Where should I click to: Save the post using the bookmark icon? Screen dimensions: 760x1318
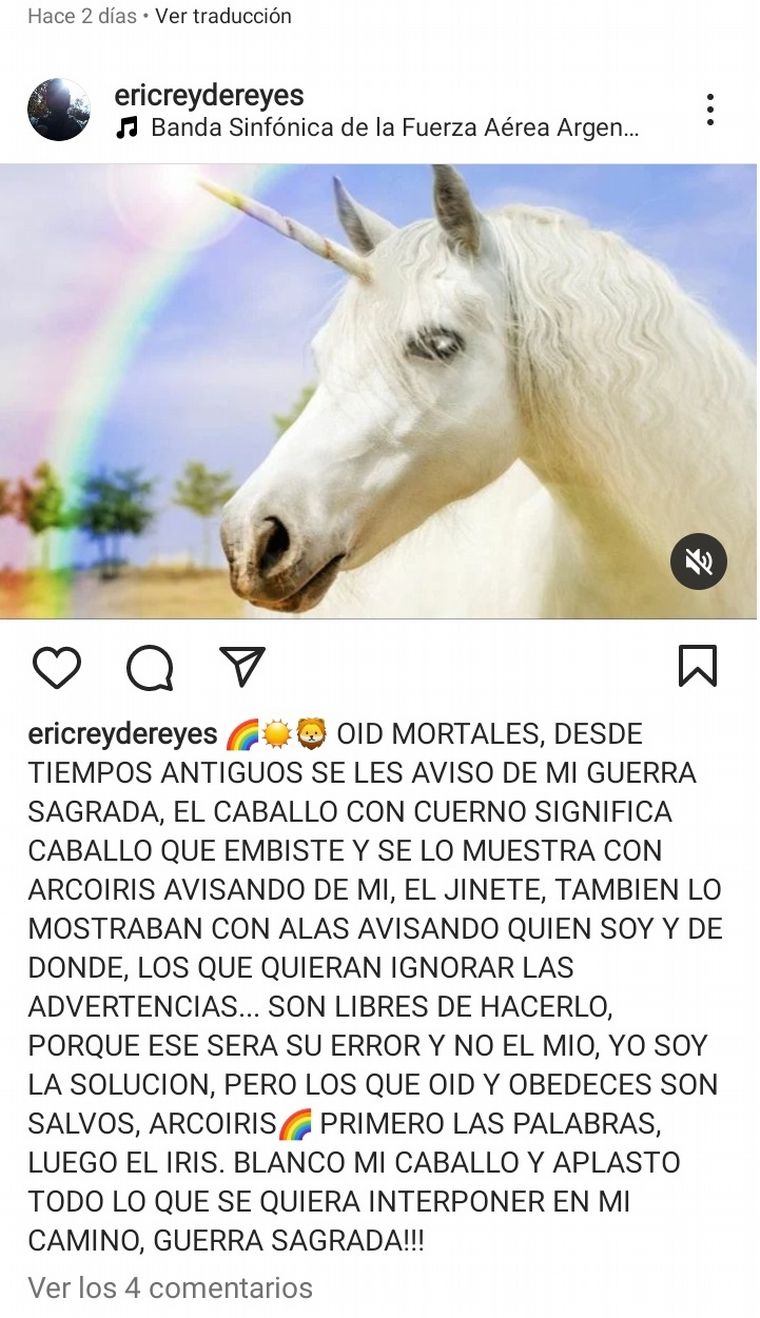click(x=700, y=667)
